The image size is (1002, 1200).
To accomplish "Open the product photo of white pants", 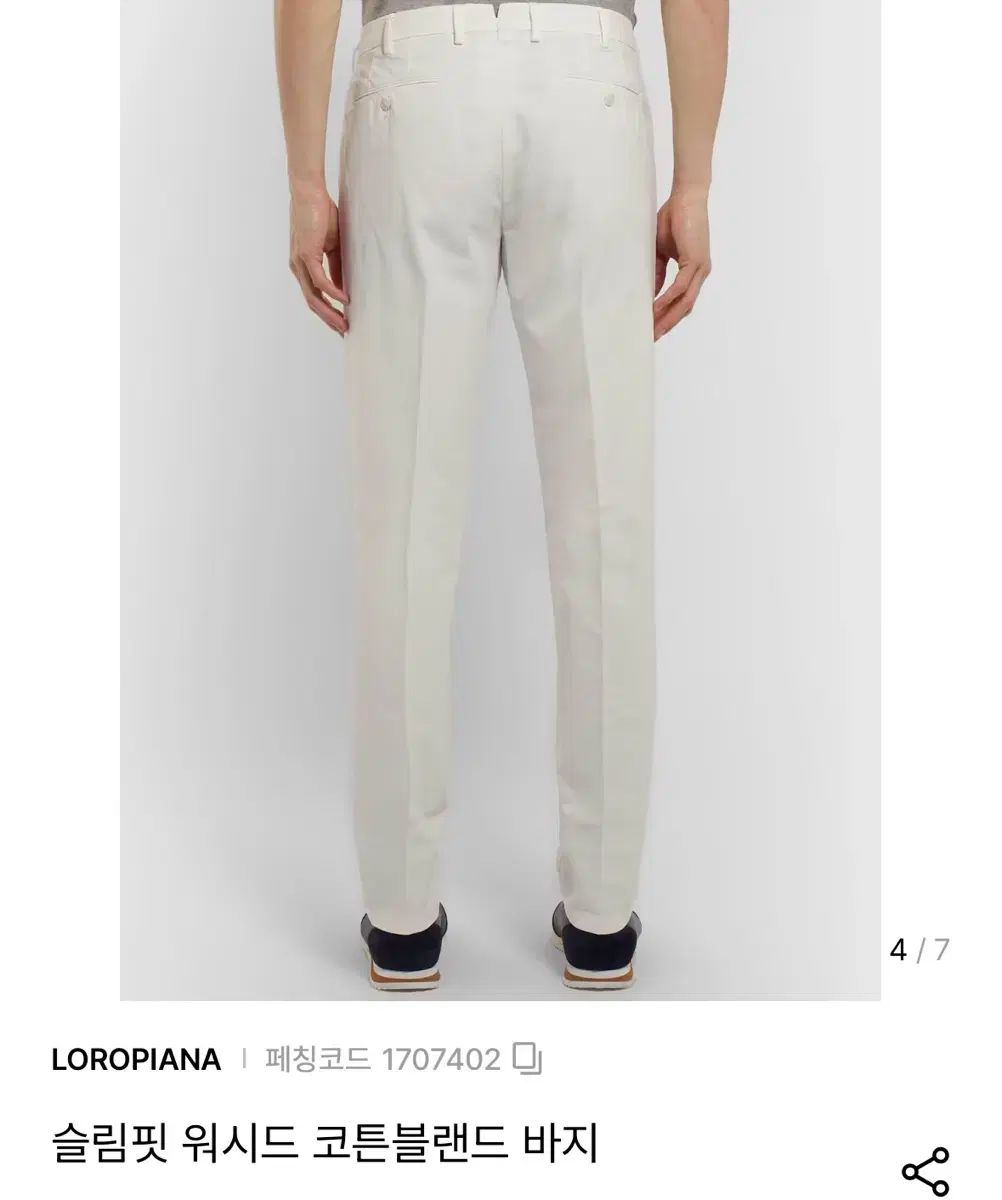I will click(500, 500).
